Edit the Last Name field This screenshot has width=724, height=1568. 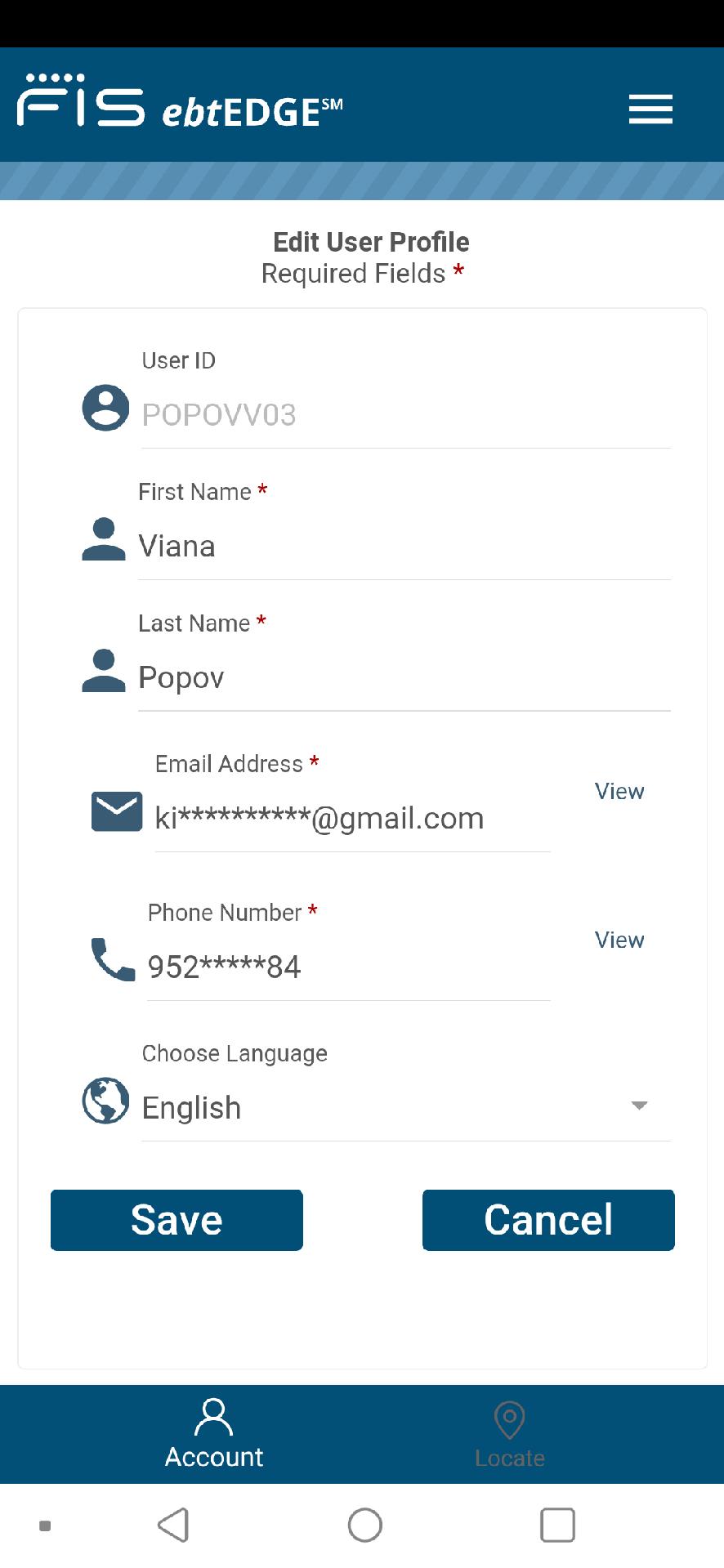404,677
